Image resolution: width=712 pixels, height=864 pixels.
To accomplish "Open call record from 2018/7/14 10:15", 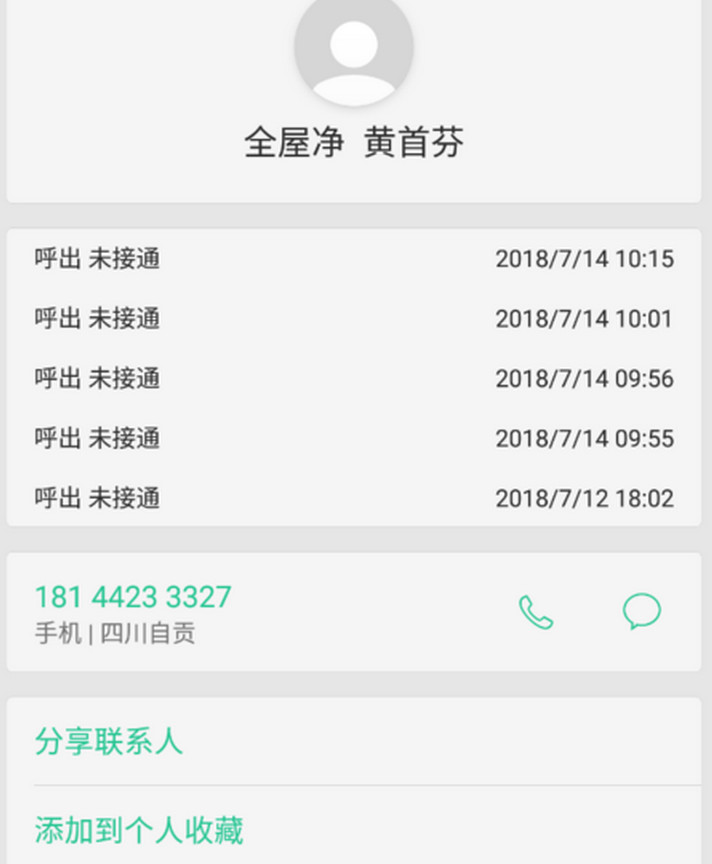I will pos(354,259).
